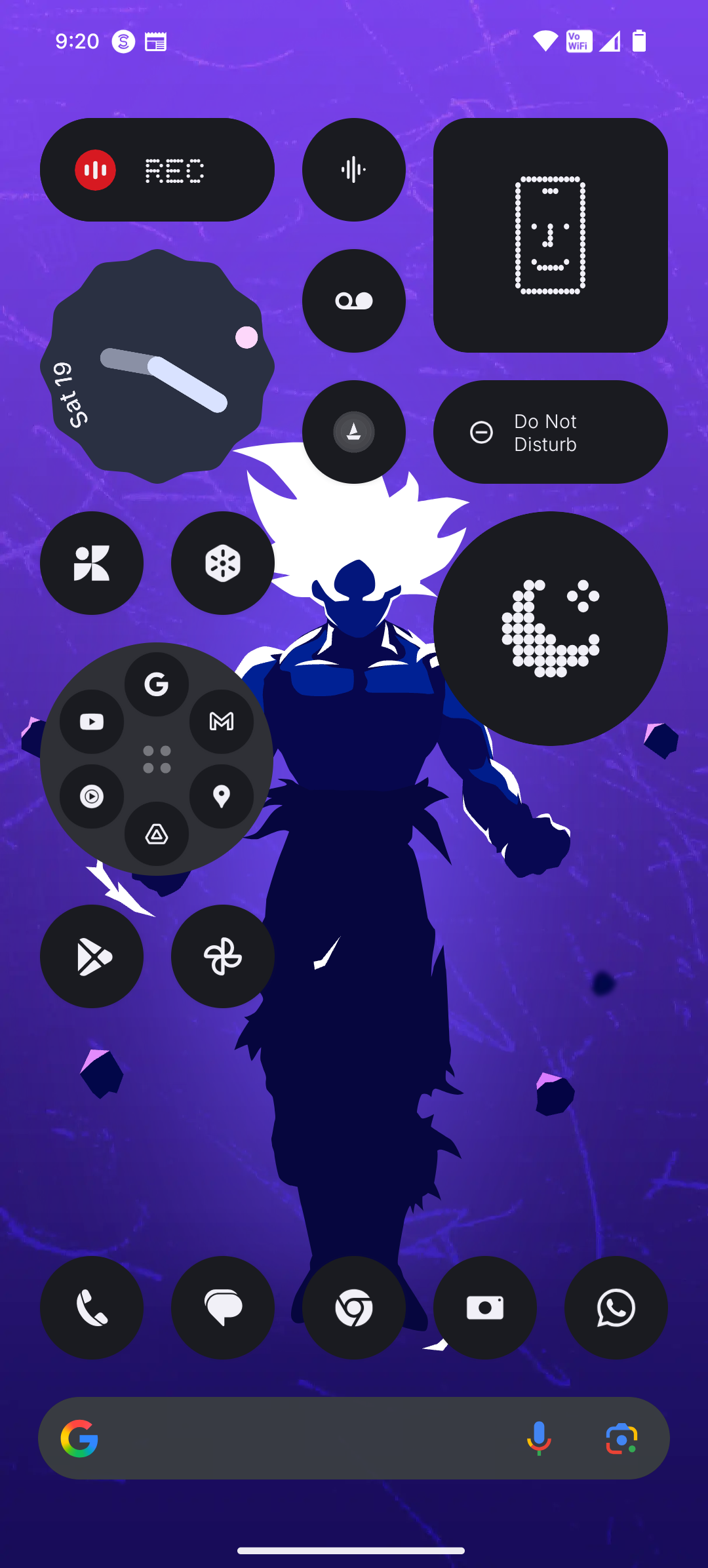Open WhatsApp from the dock
The height and width of the screenshot is (1568, 708).
point(616,1308)
